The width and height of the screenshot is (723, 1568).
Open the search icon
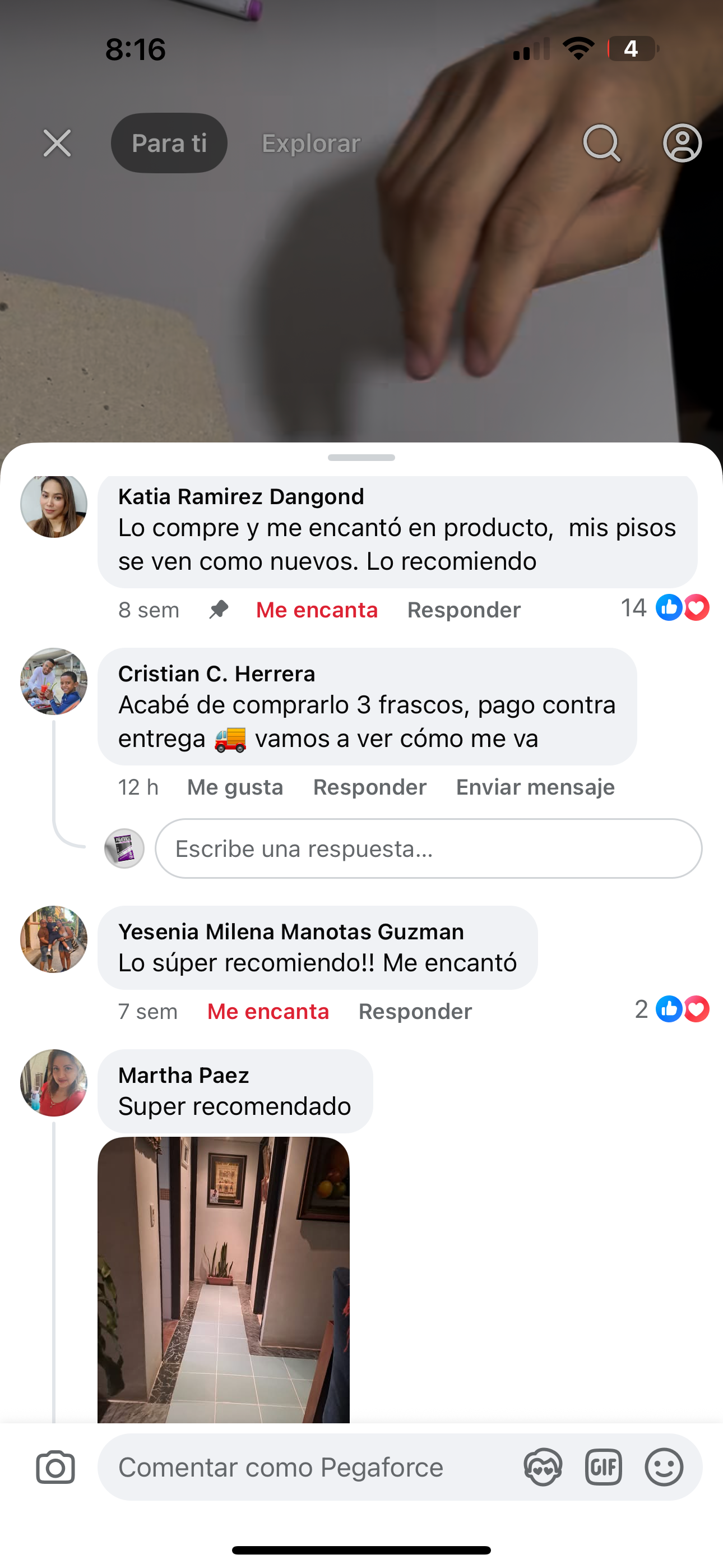point(601,144)
